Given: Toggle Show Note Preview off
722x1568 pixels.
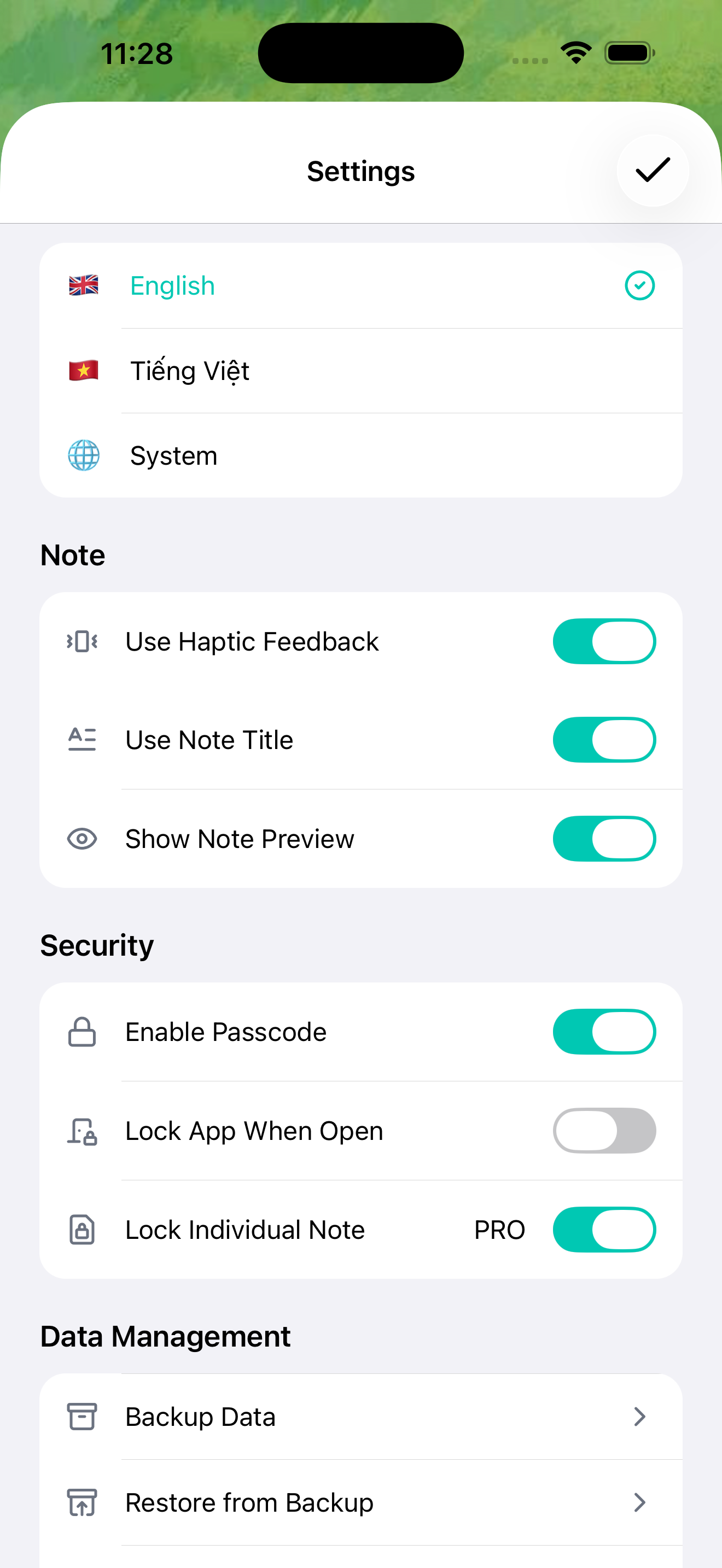Looking at the screenshot, I should click(603, 839).
